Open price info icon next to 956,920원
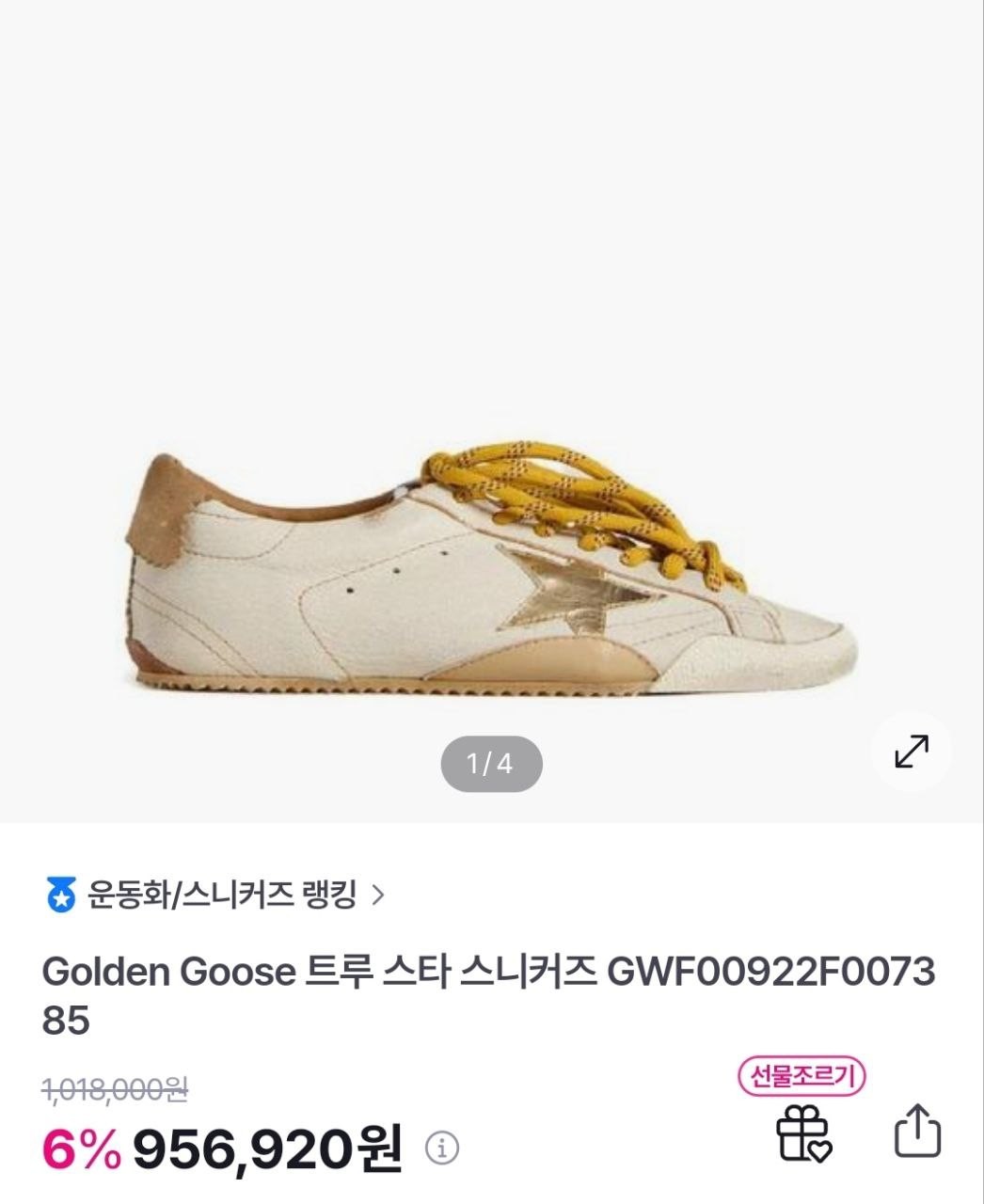The height and width of the screenshot is (1204, 984). click(442, 1148)
